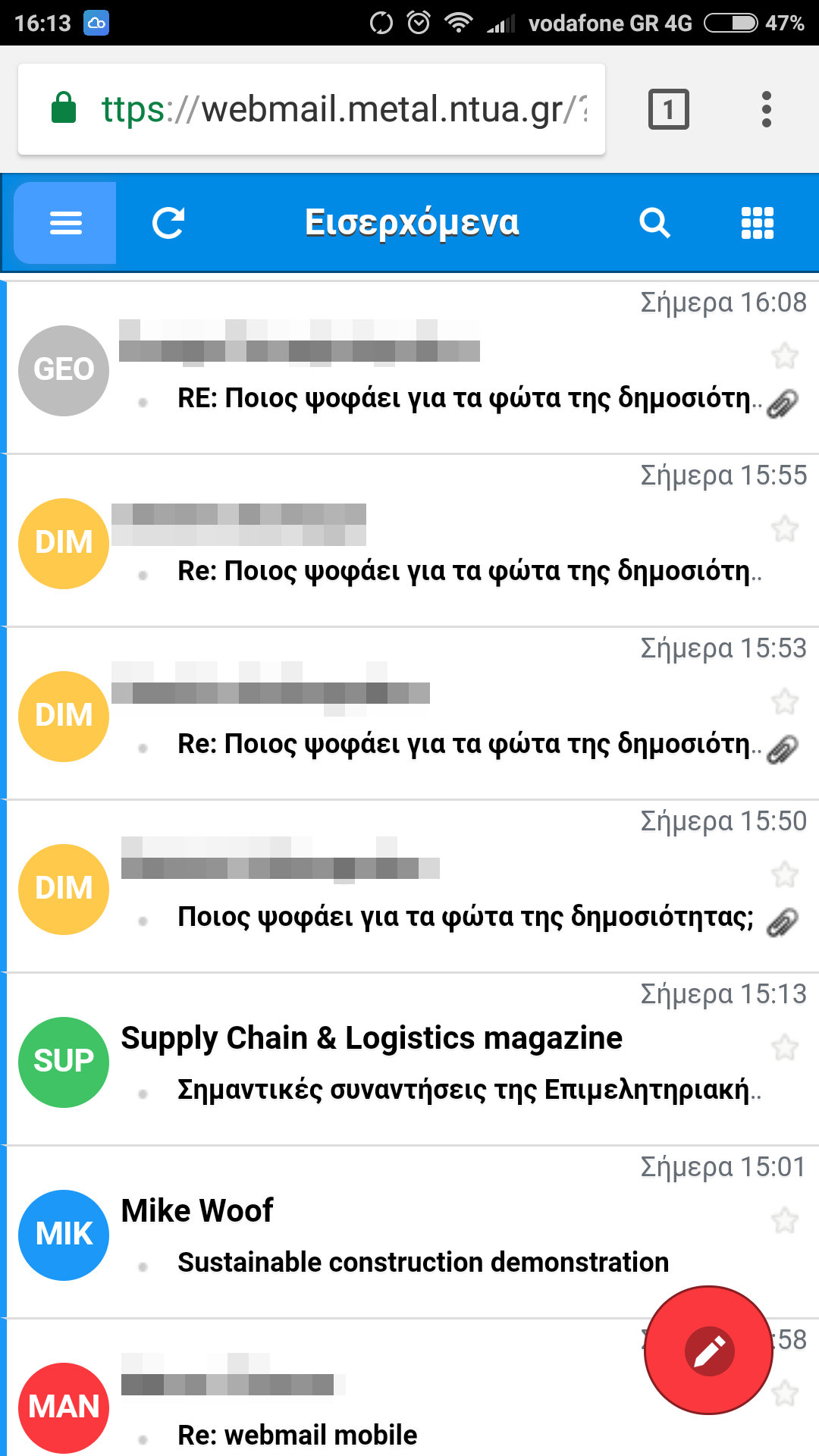Star the Supply Chain & Logistics email
The height and width of the screenshot is (1456, 819).
[x=785, y=1047]
